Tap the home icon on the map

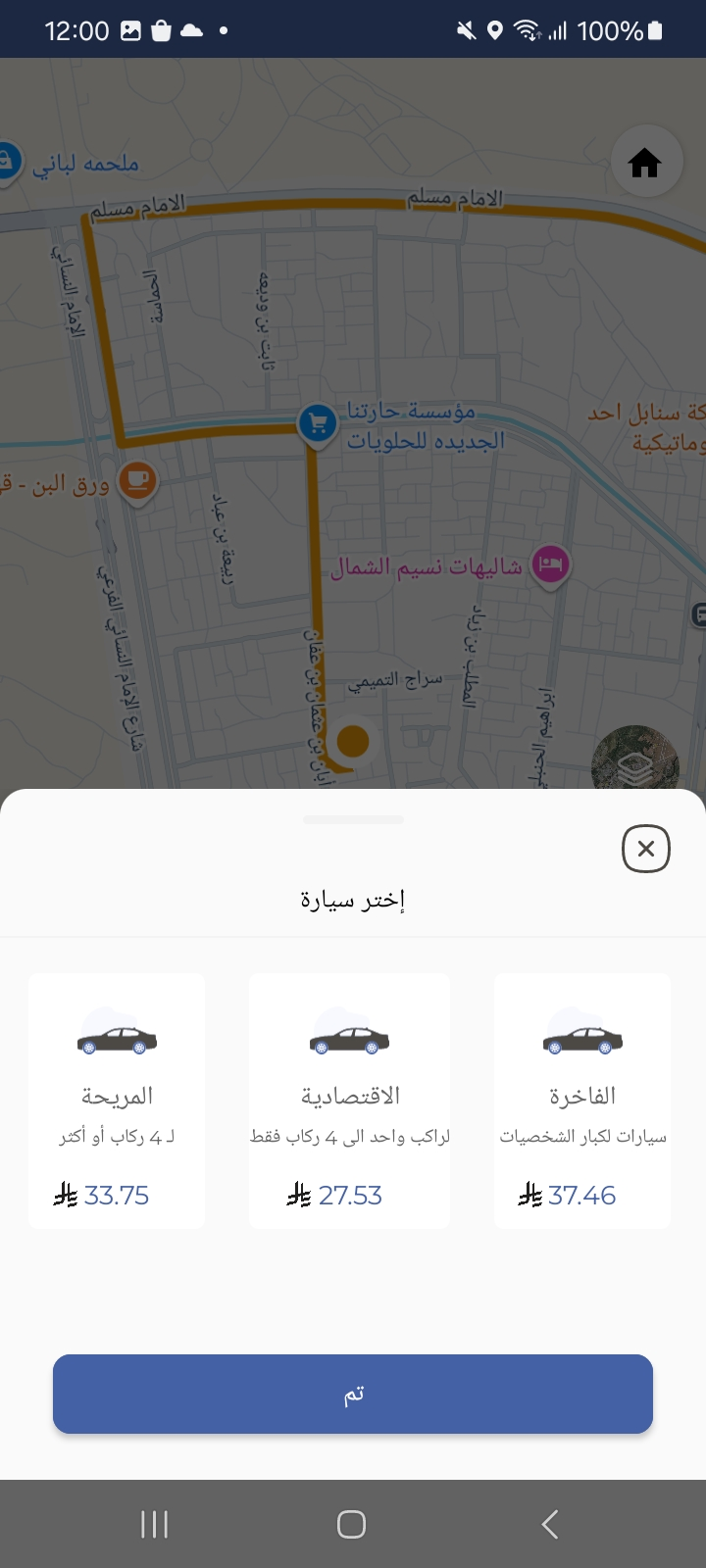tap(645, 162)
